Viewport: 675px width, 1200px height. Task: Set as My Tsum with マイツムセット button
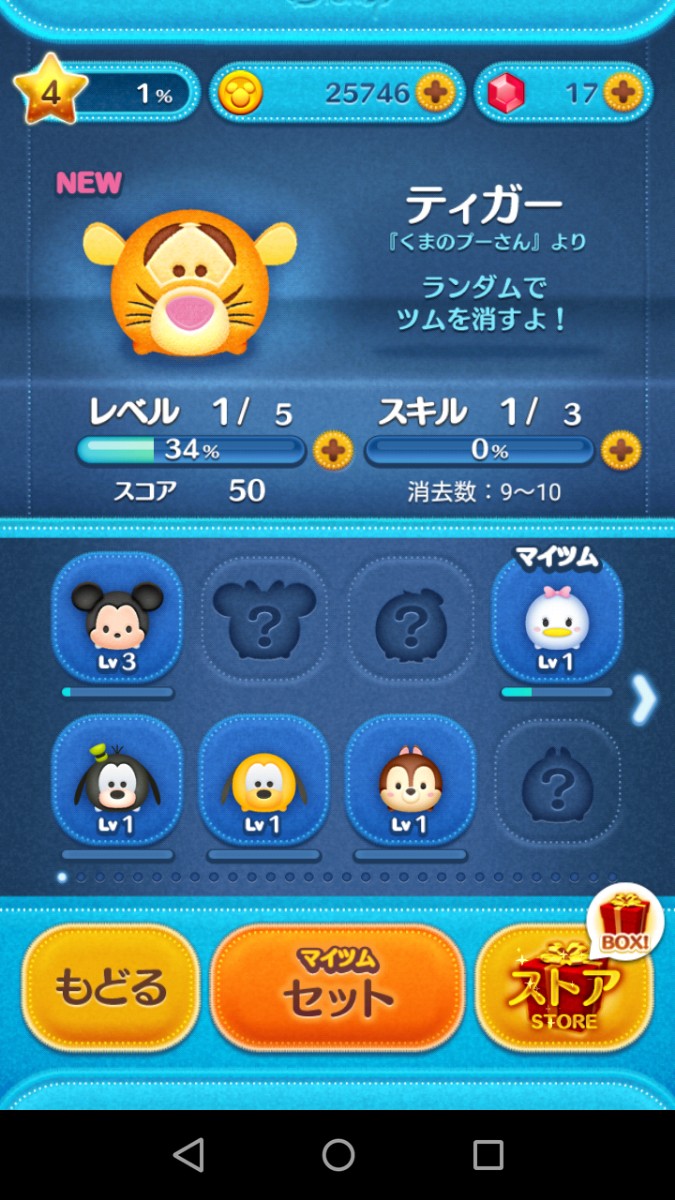(338, 987)
